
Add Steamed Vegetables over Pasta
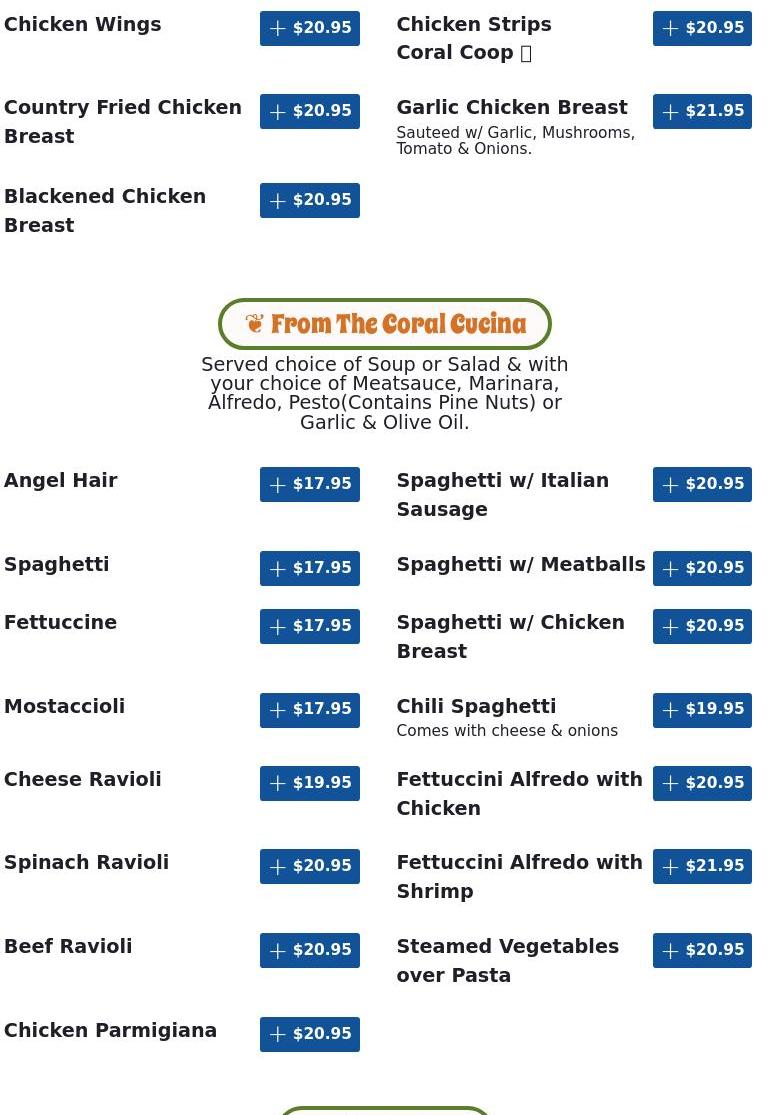(x=702, y=950)
